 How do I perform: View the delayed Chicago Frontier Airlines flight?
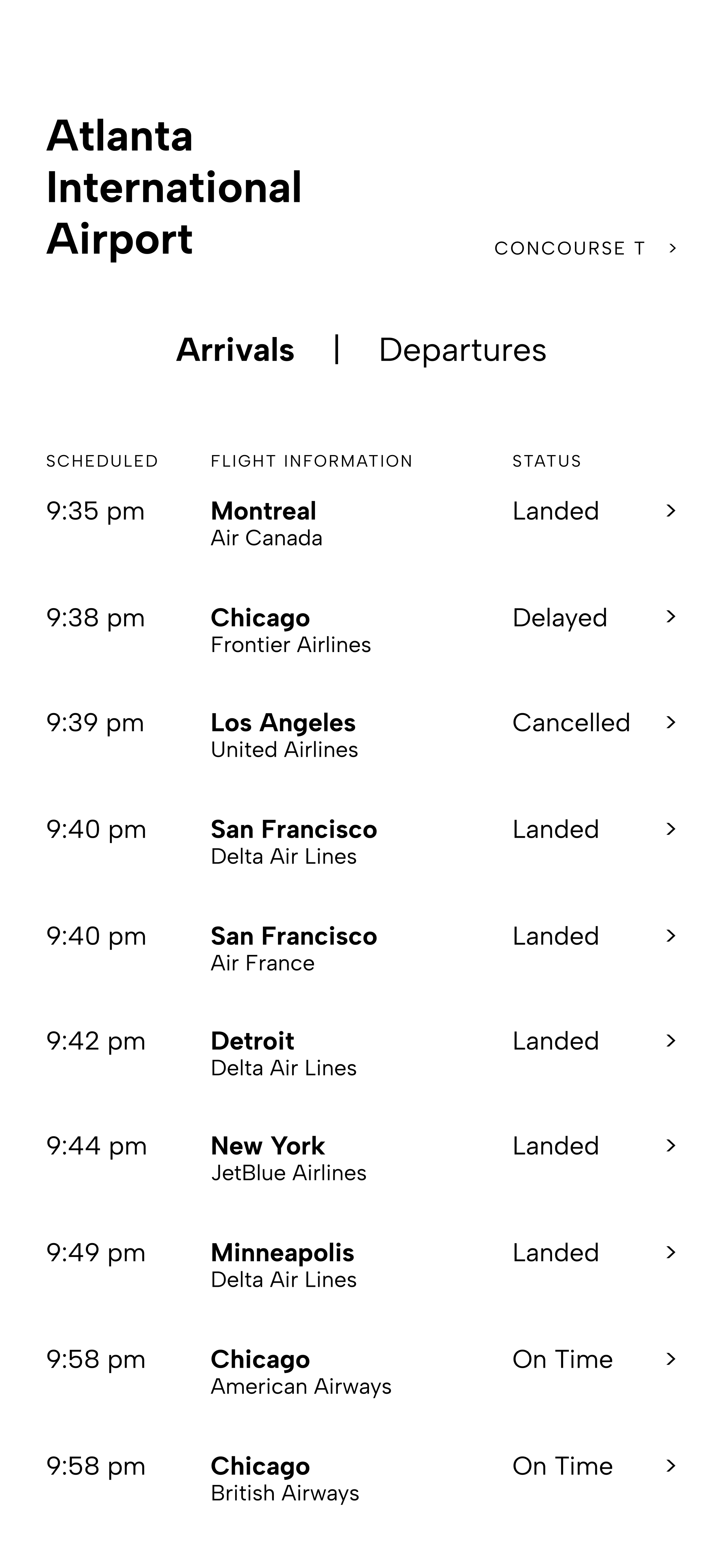[x=671, y=616]
